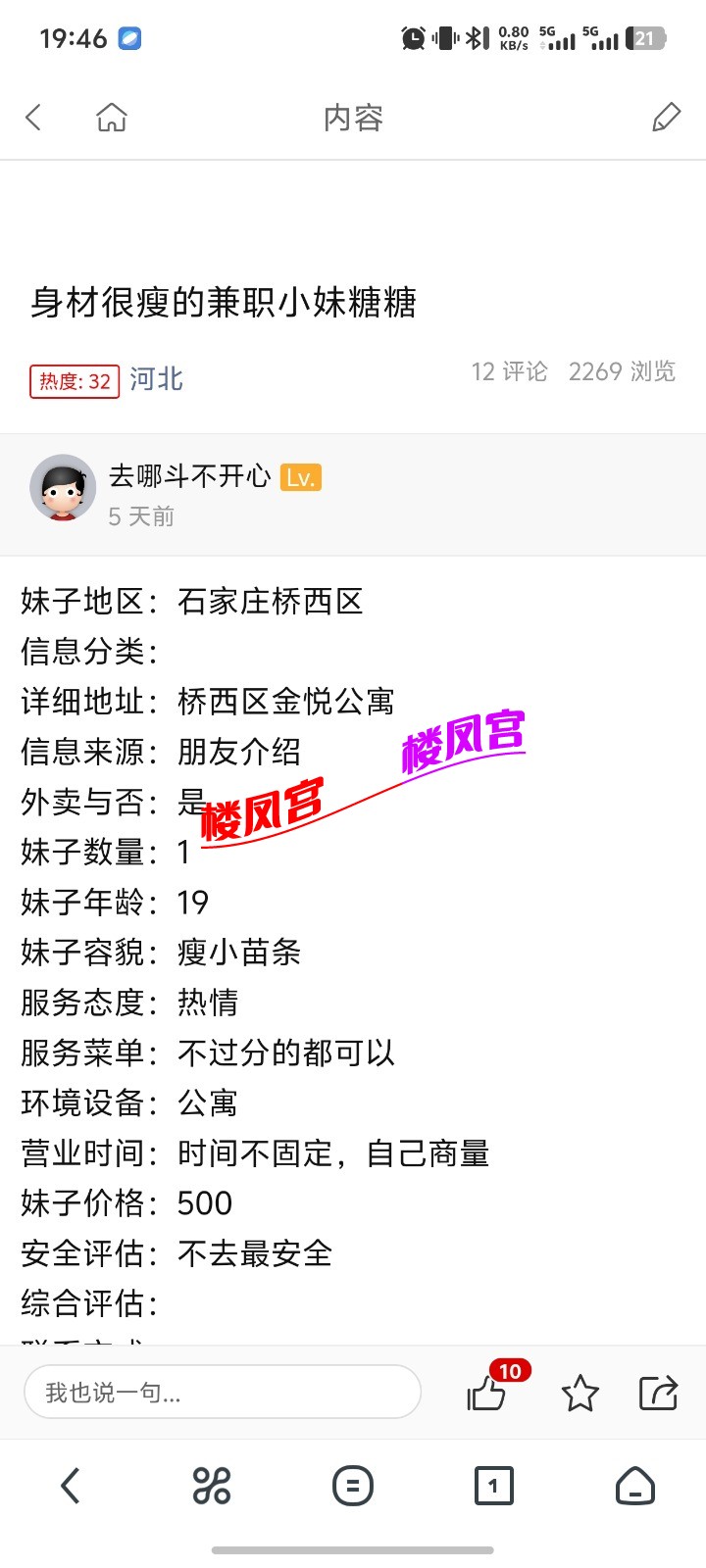This screenshot has width=706, height=1568.
Task: Tap the browser back arrow at the bottom
Action: [x=71, y=1486]
